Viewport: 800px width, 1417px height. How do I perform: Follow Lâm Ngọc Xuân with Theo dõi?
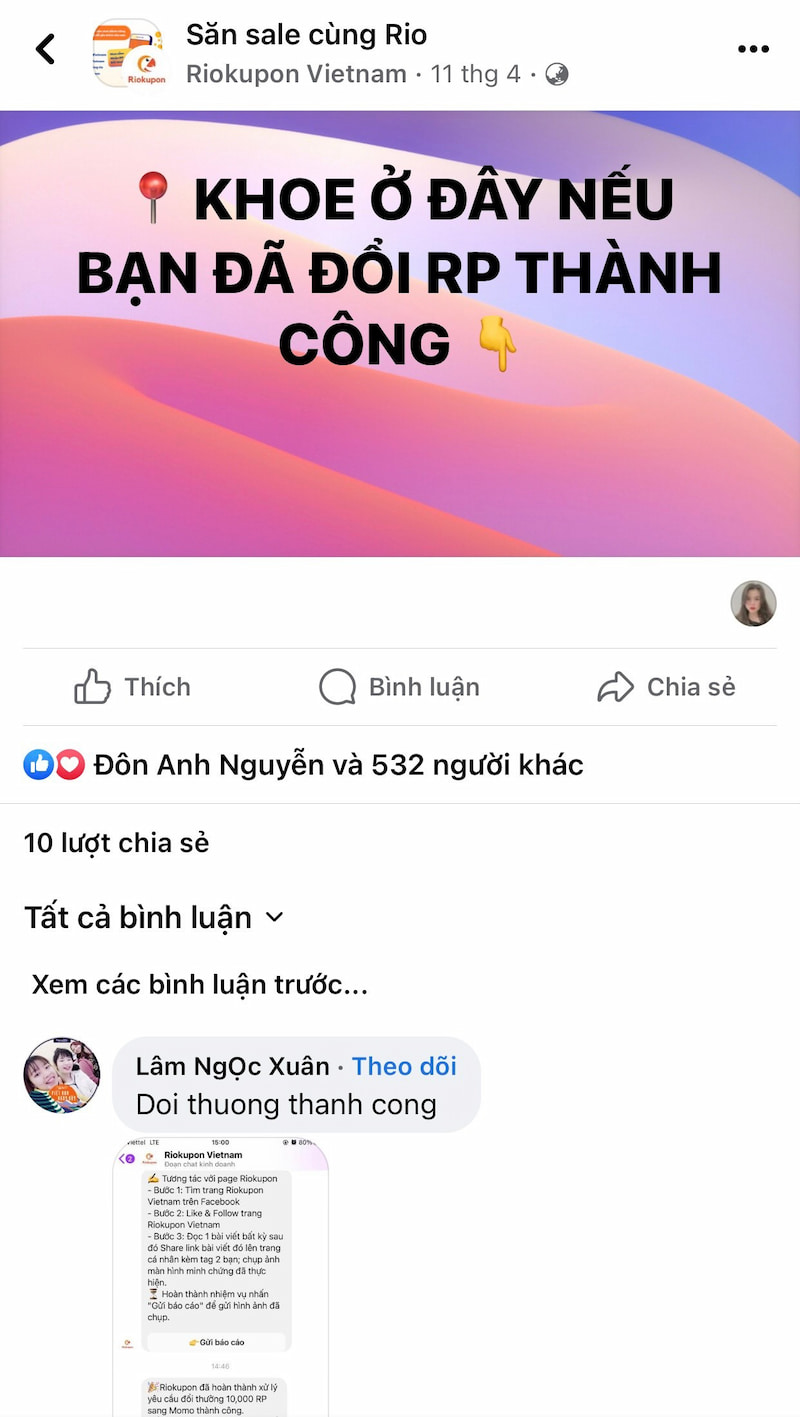pos(404,1066)
